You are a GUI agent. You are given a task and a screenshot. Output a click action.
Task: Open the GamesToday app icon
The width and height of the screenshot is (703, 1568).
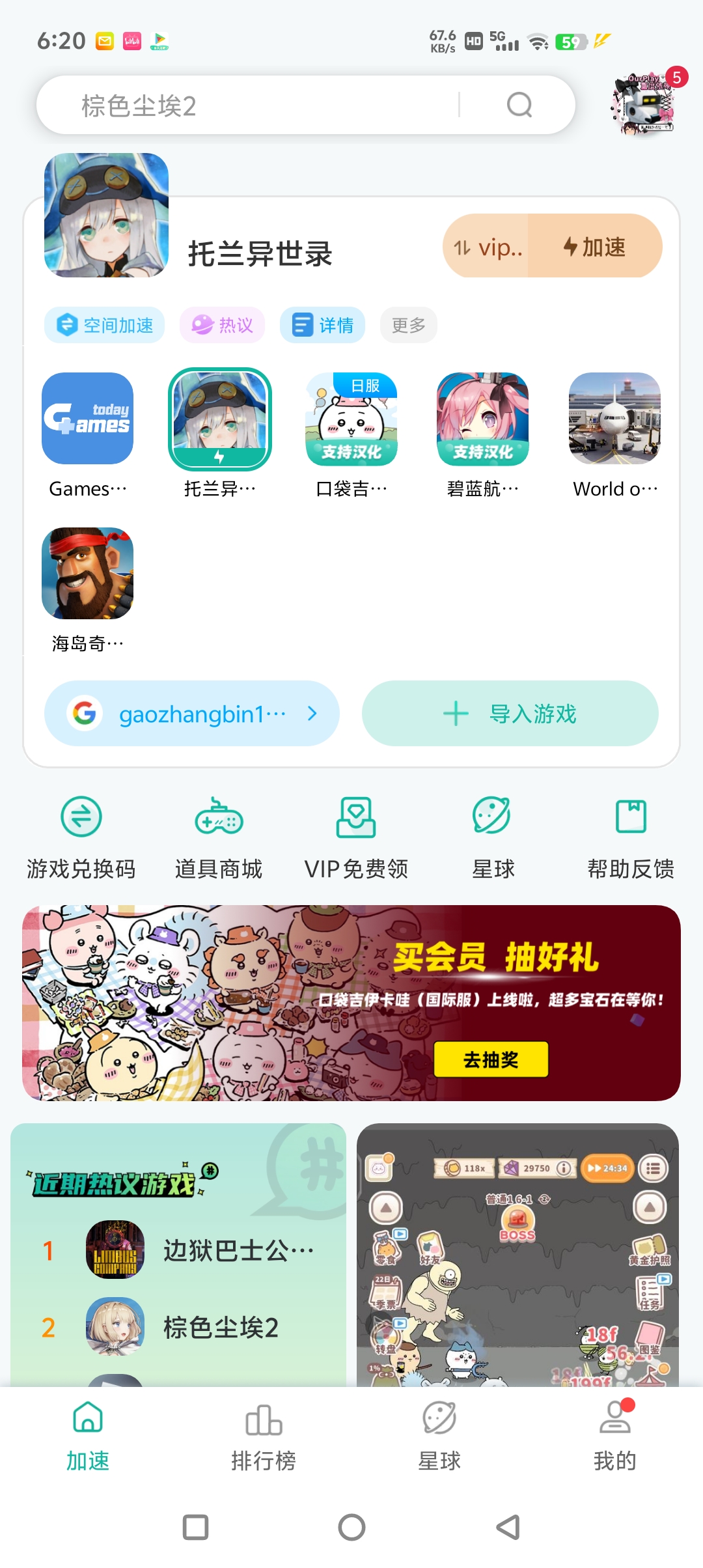pyautogui.click(x=88, y=419)
